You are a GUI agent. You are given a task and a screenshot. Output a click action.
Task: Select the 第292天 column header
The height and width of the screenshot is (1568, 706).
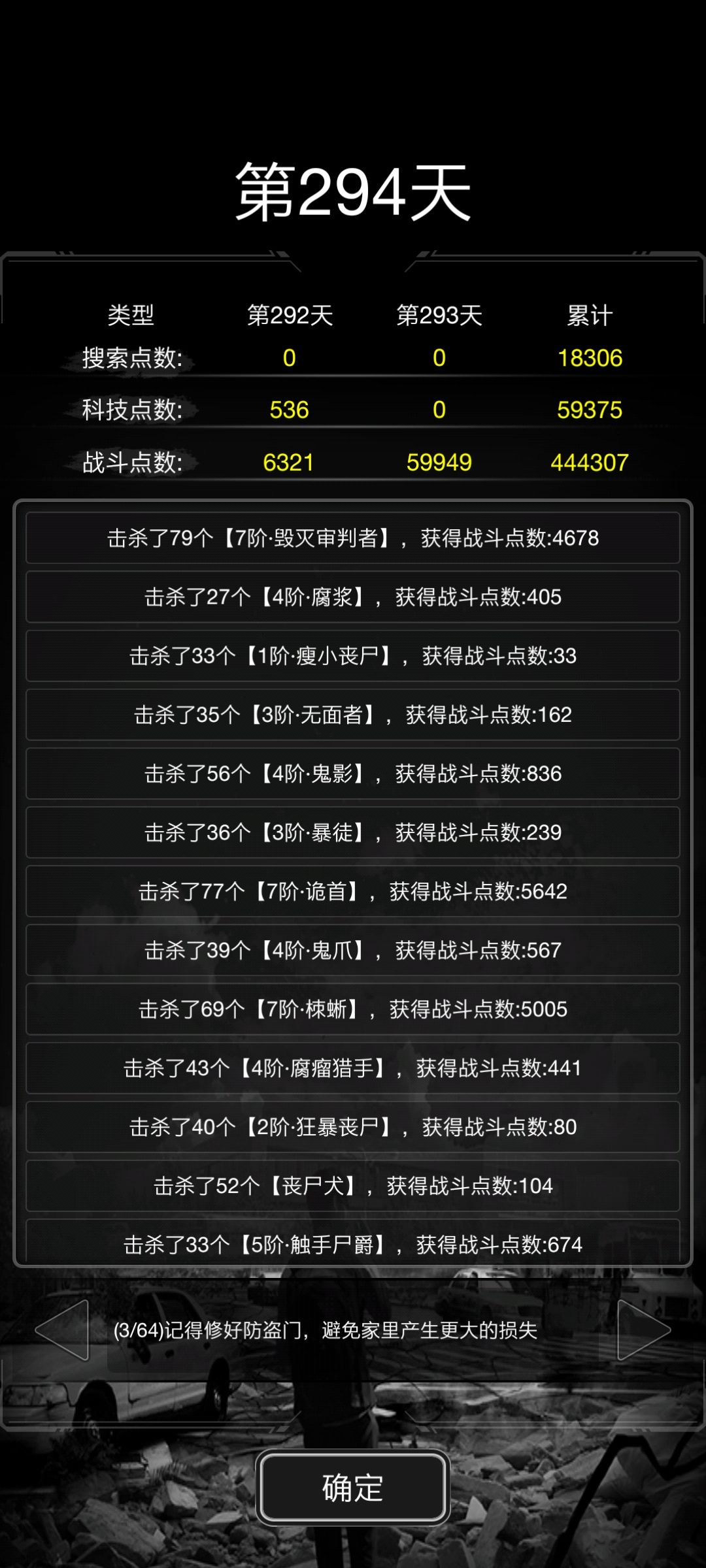290,314
